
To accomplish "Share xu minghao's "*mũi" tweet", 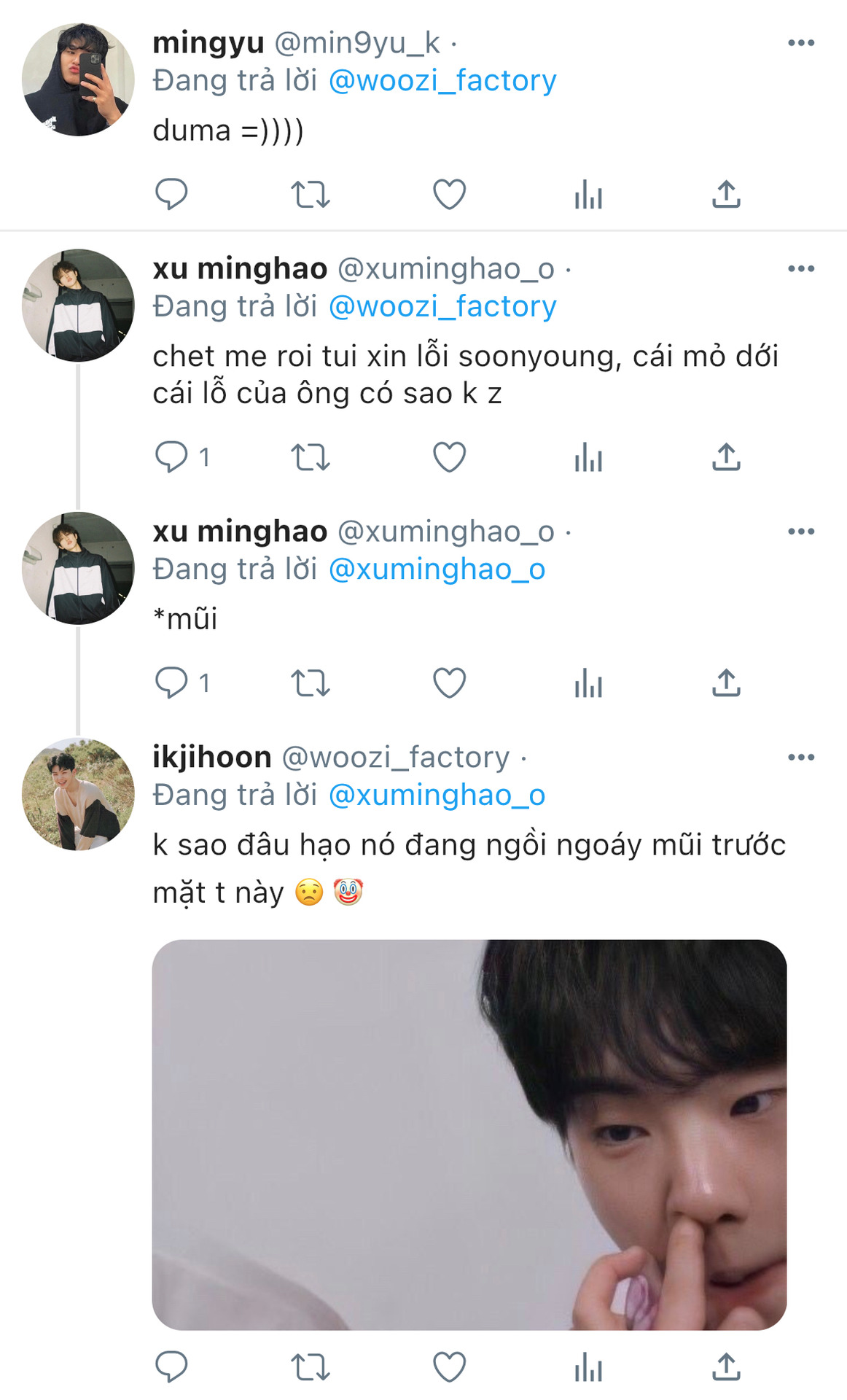I will pos(726,683).
